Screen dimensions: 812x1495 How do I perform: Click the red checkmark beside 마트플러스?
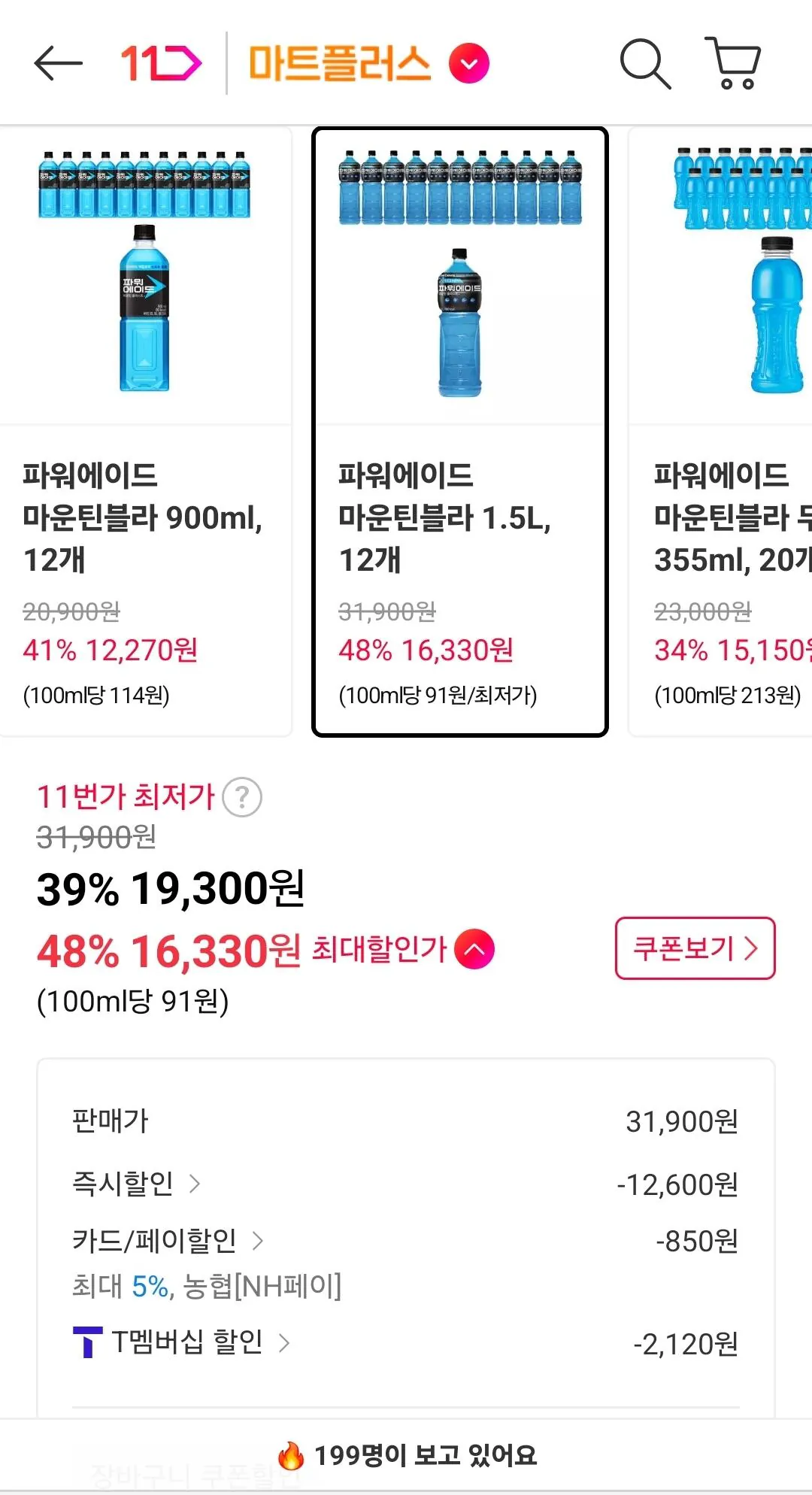tap(468, 63)
